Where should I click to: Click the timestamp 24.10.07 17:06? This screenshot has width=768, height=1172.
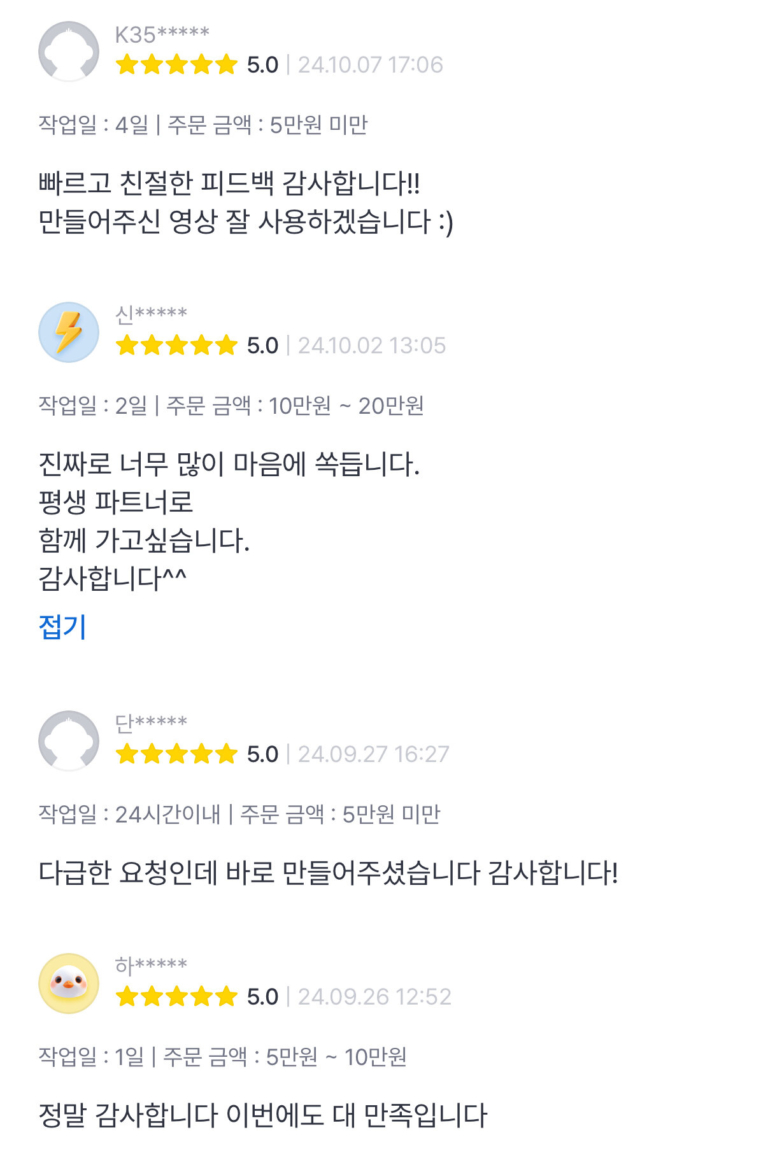click(370, 64)
